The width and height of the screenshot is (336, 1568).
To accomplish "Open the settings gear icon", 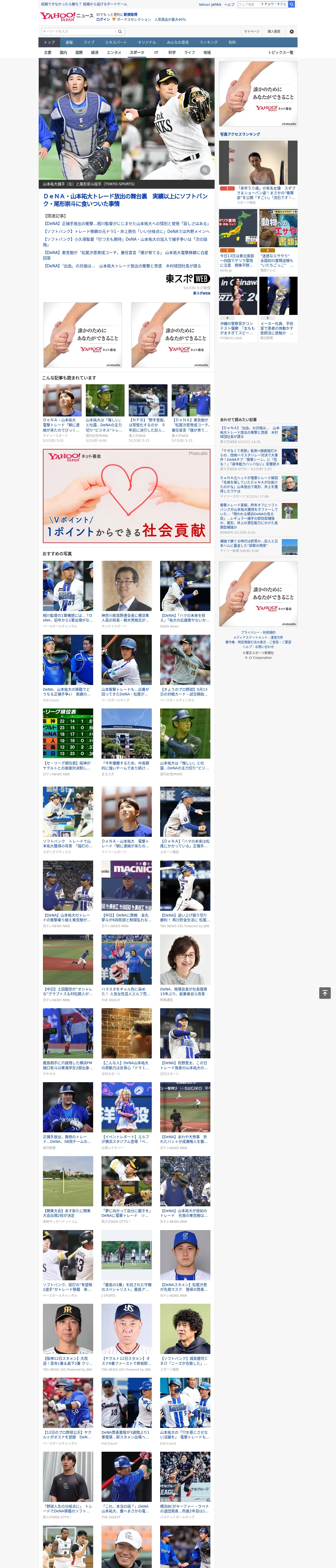I will click(292, 32).
